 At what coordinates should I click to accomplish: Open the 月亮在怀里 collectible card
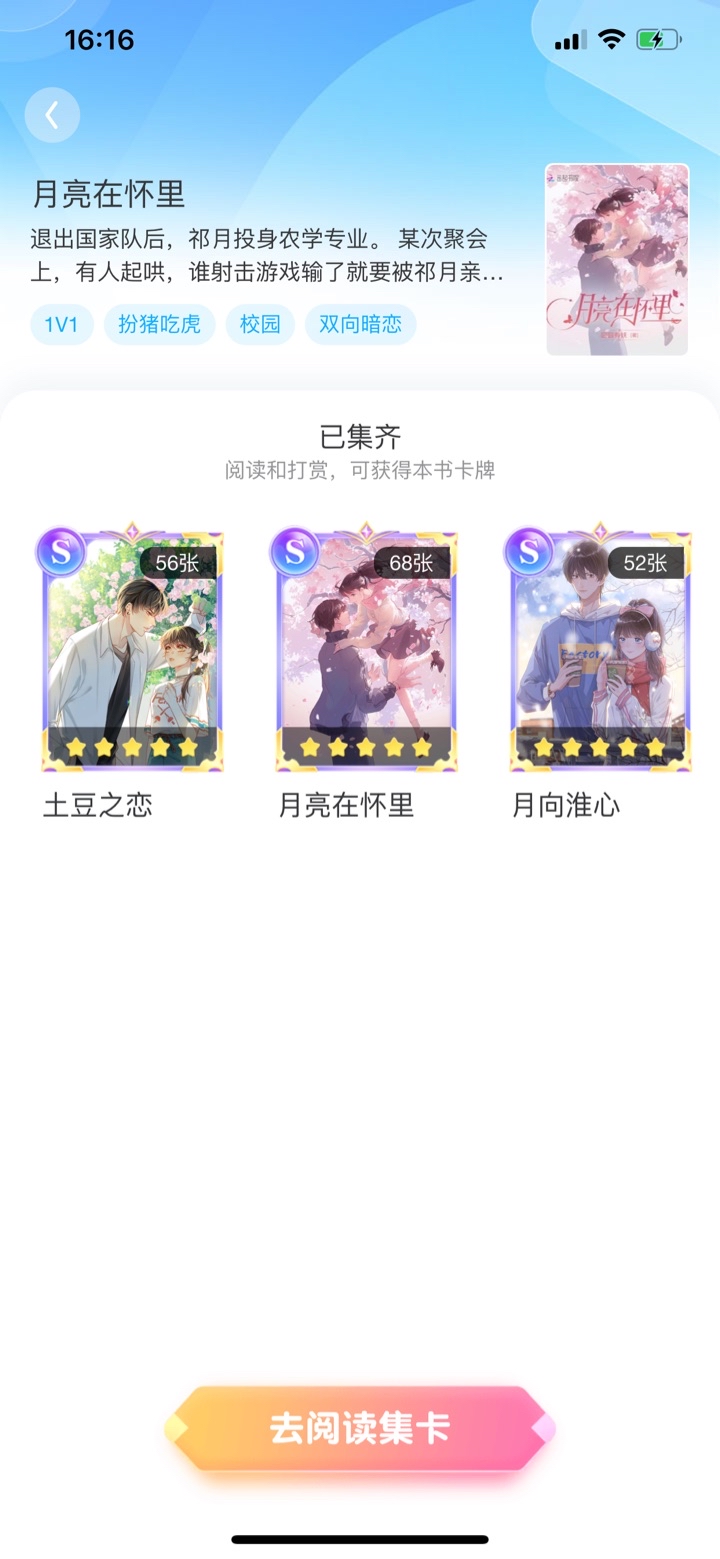[x=366, y=650]
